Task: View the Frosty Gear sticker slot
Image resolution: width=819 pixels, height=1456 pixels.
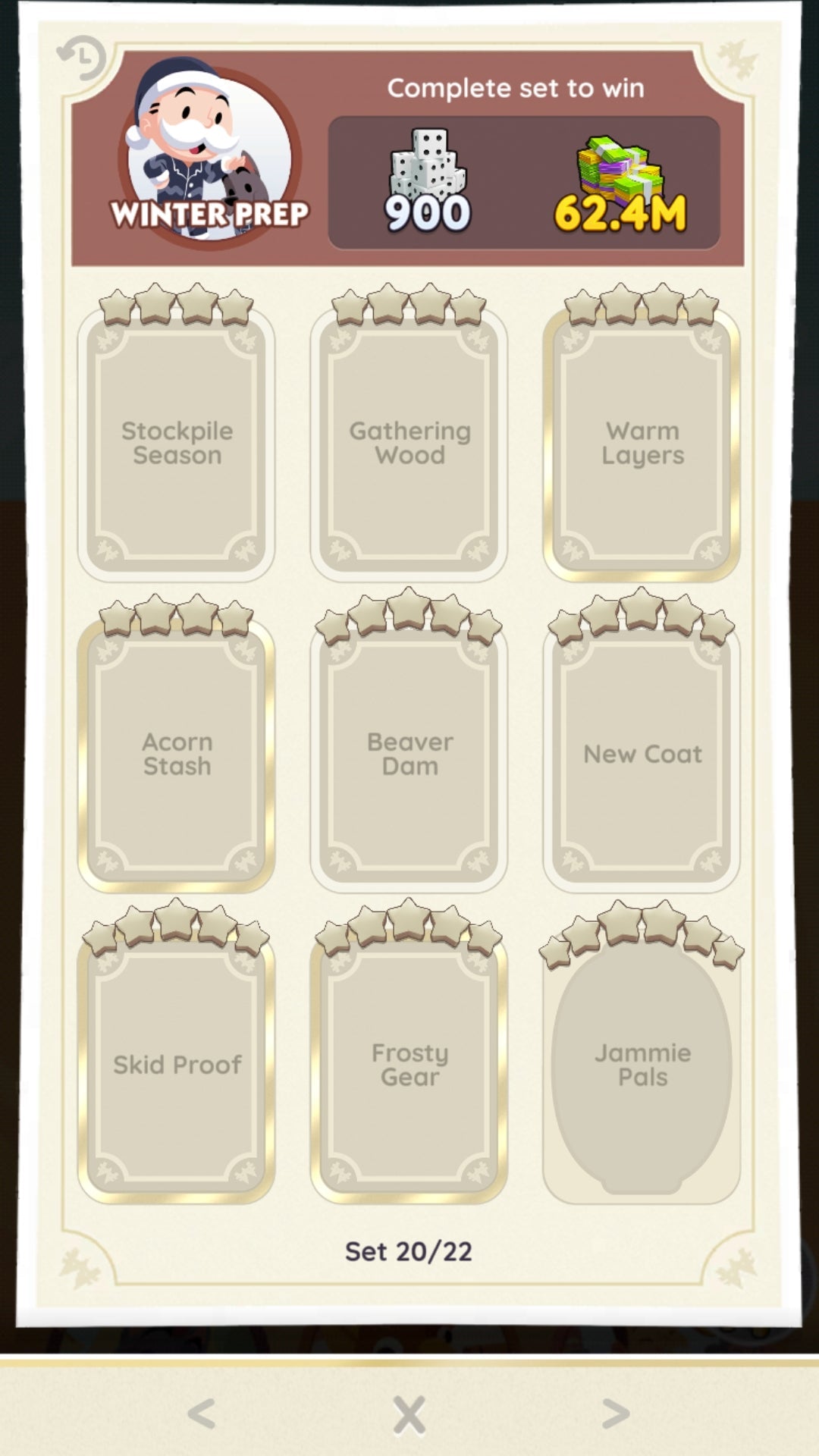Action: pyautogui.click(x=409, y=1065)
